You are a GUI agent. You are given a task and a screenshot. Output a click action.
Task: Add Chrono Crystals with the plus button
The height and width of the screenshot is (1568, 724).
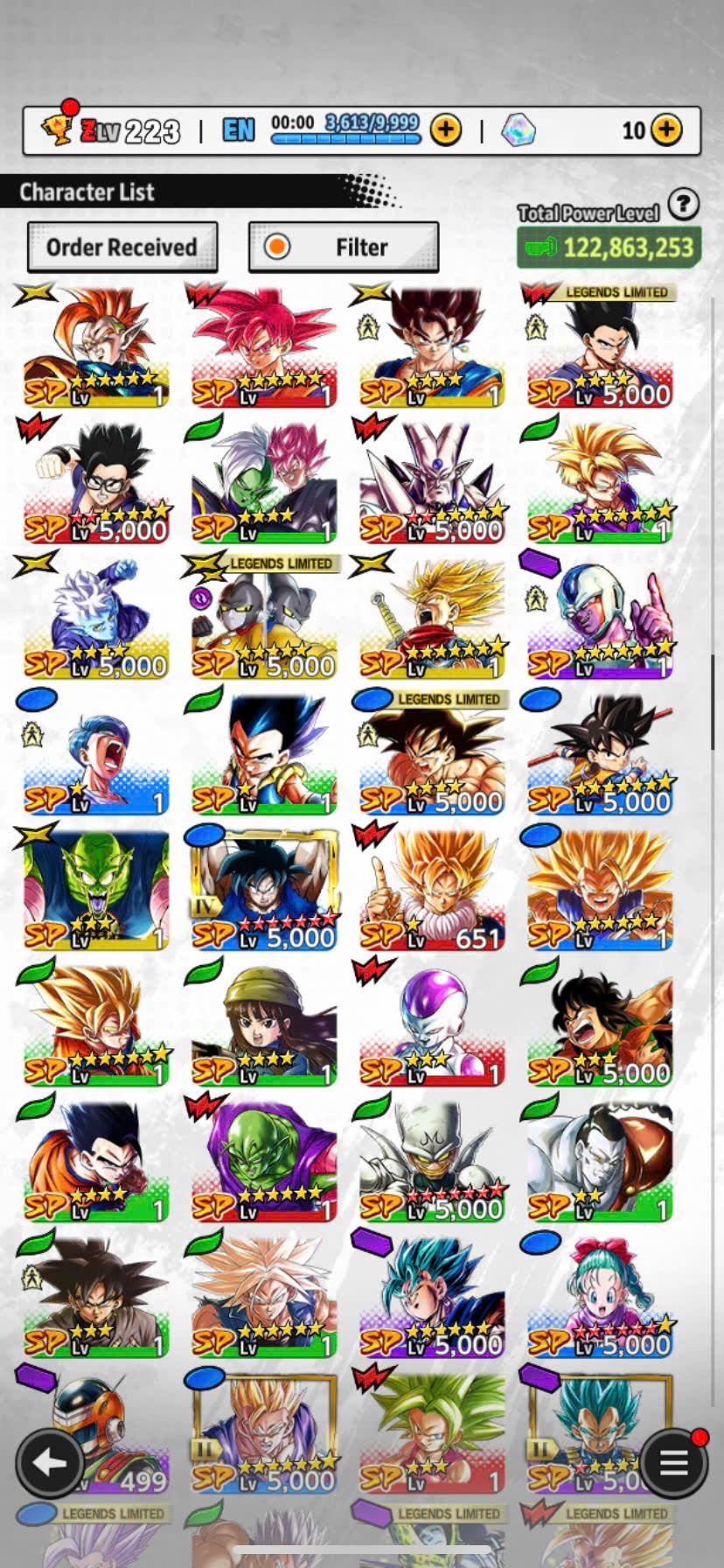point(666,130)
